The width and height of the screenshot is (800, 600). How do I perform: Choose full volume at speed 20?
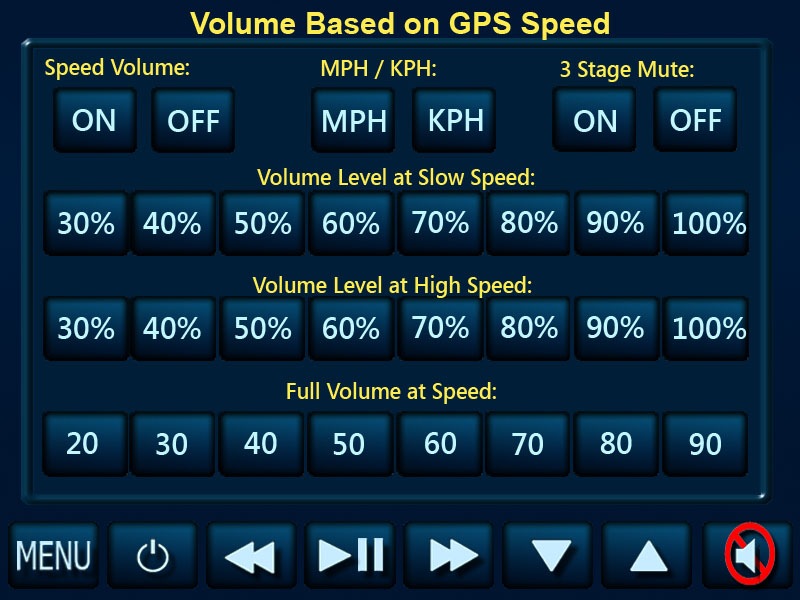[83, 443]
